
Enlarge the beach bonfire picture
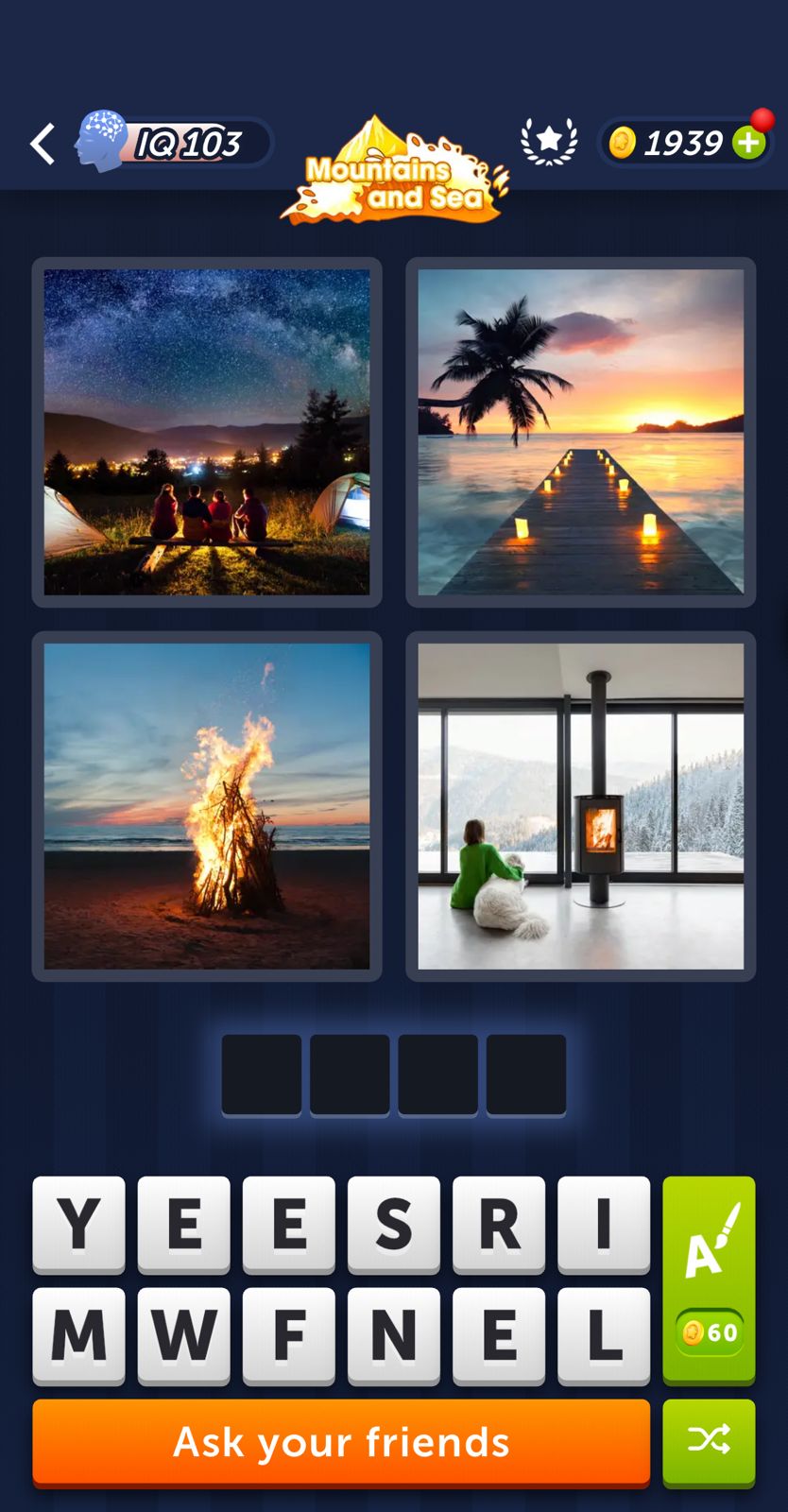click(207, 806)
